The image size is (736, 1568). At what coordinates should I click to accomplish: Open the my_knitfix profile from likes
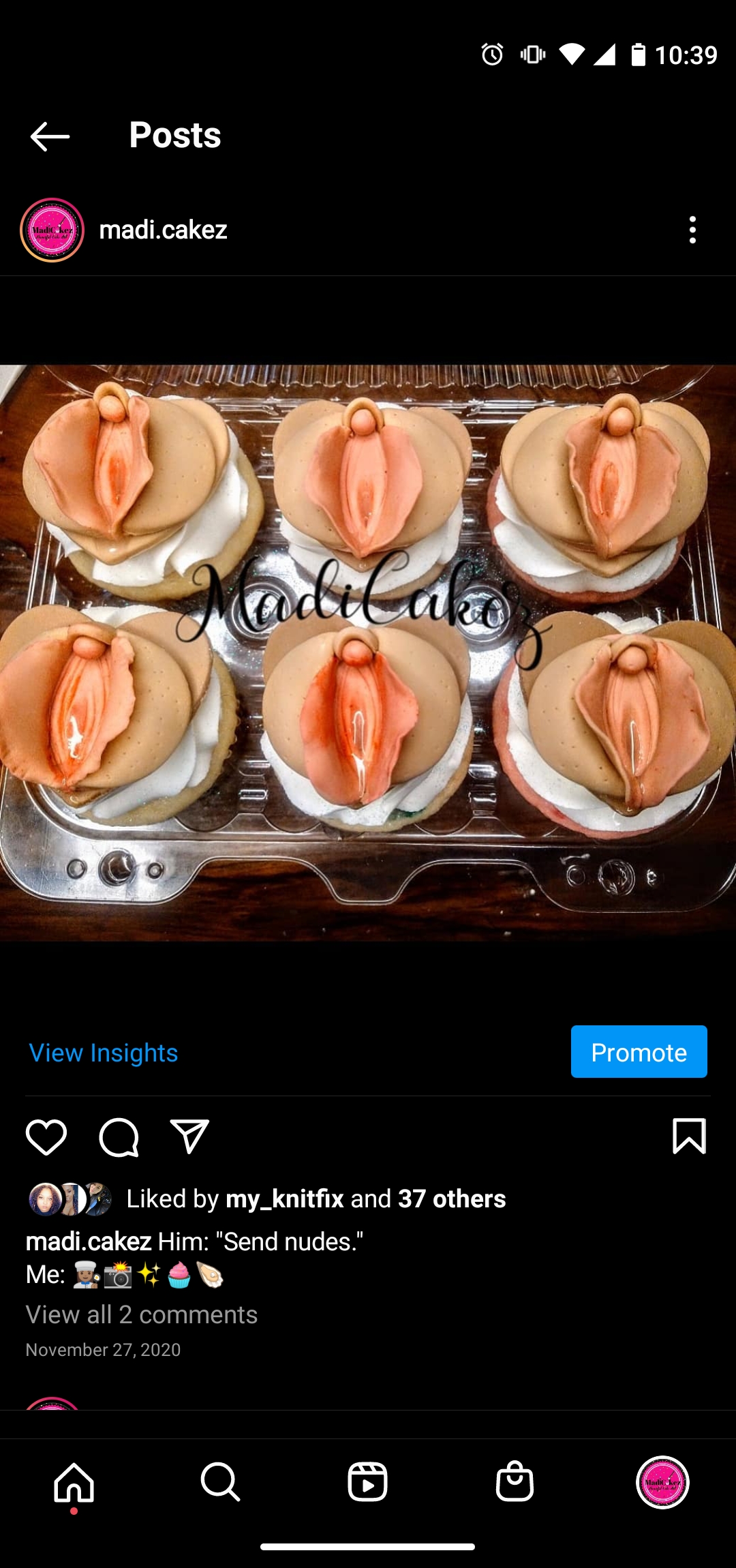coord(285,1198)
